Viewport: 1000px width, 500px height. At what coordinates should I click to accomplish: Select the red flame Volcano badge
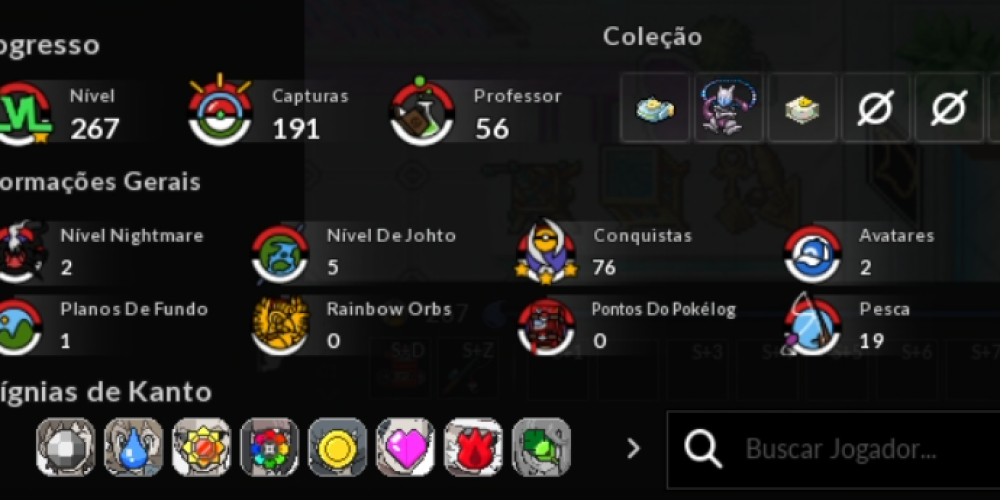[473, 447]
